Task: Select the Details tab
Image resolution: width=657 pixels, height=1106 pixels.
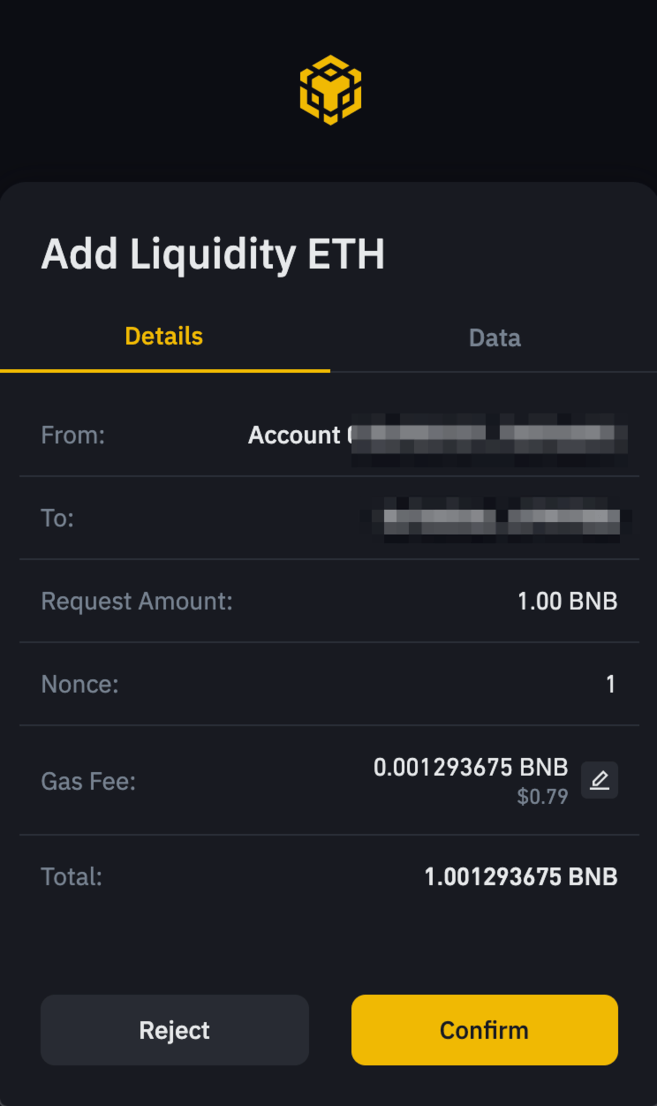Action: point(164,337)
